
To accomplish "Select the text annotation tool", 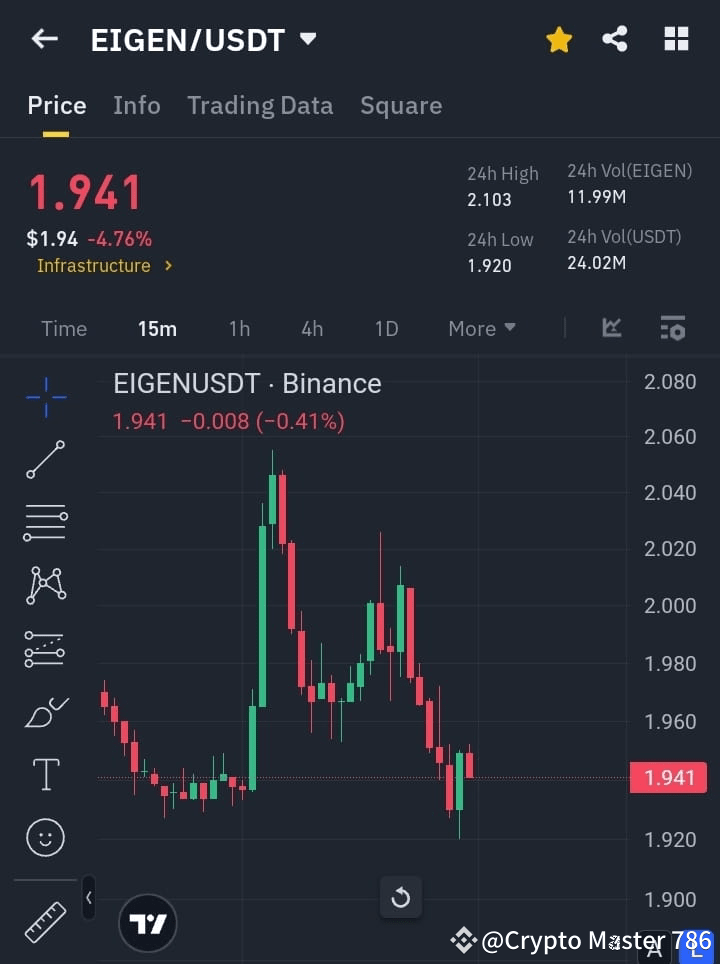I will tap(45, 774).
